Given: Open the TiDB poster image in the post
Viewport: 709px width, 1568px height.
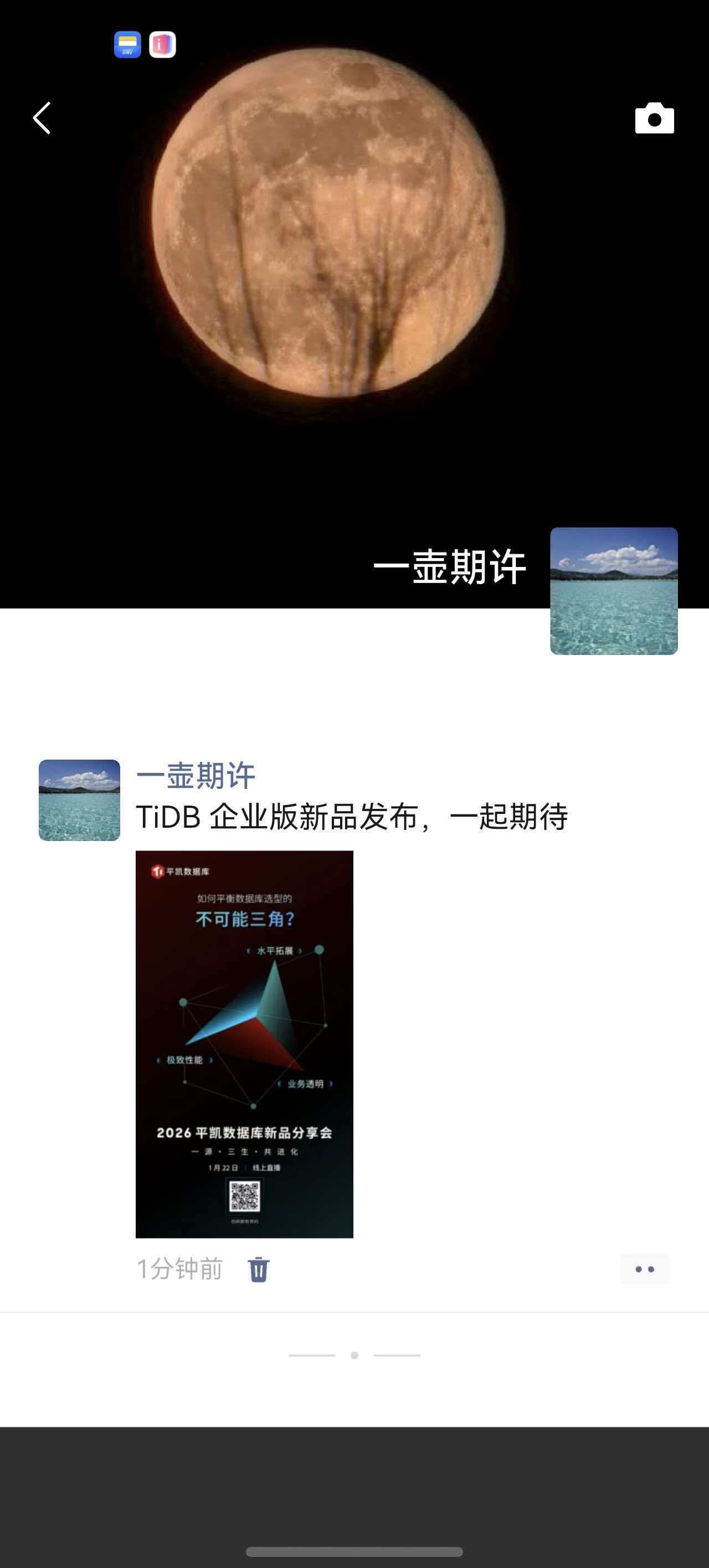Looking at the screenshot, I should pyautogui.click(x=244, y=1043).
